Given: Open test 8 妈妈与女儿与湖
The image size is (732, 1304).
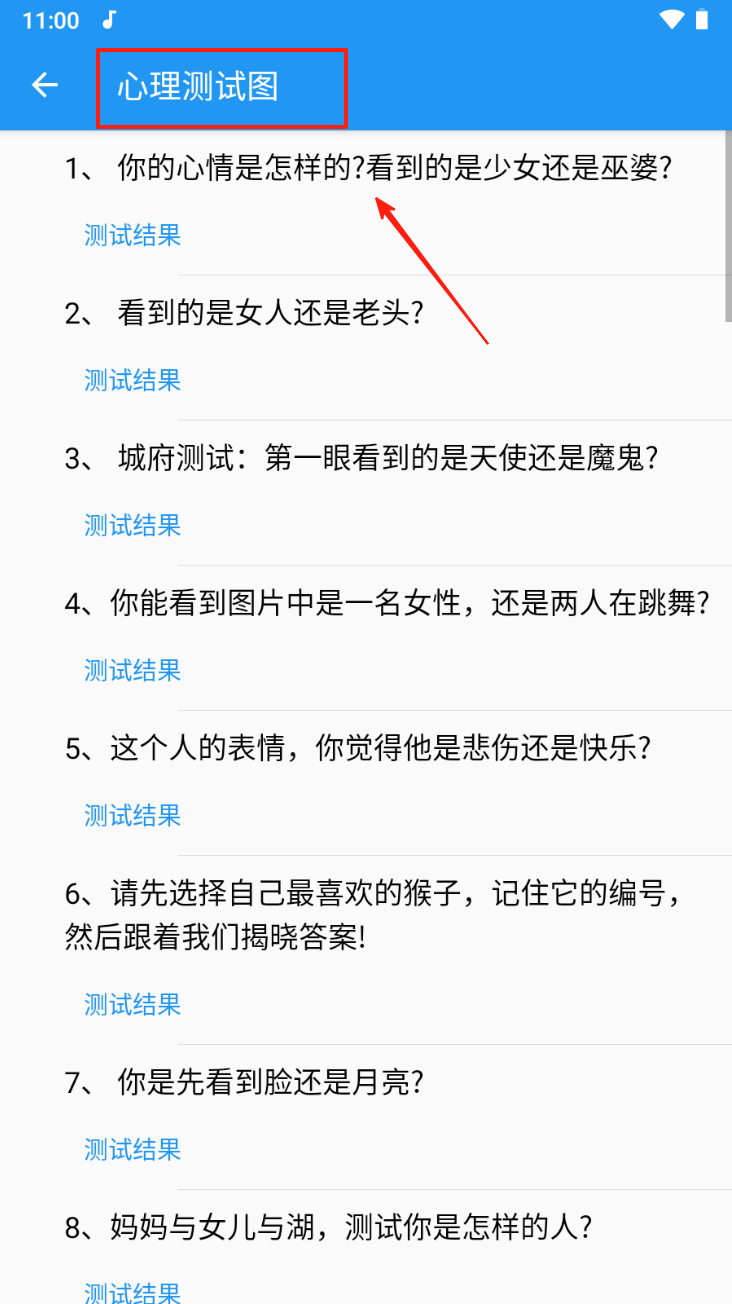Looking at the screenshot, I should [x=330, y=1228].
